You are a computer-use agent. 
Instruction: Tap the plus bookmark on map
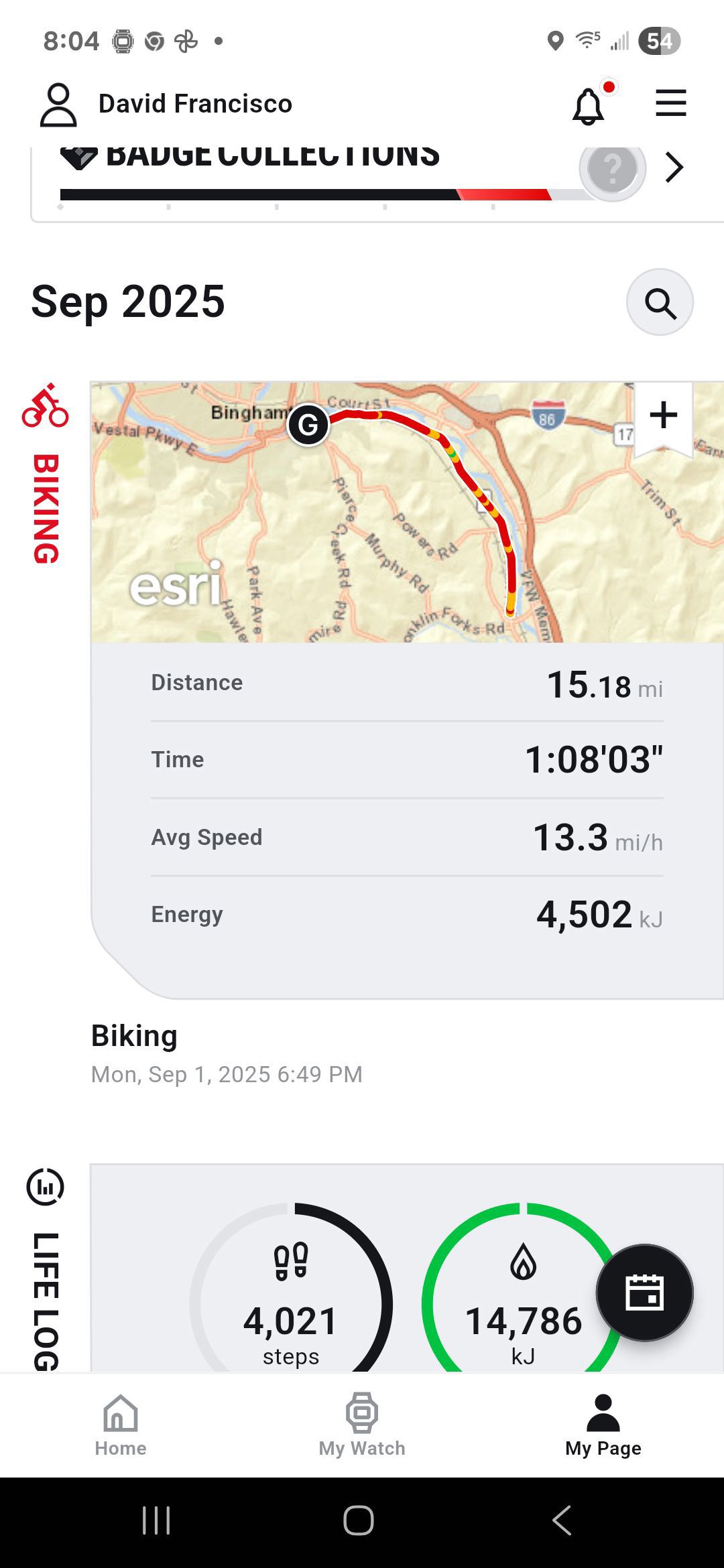pyautogui.click(x=664, y=417)
